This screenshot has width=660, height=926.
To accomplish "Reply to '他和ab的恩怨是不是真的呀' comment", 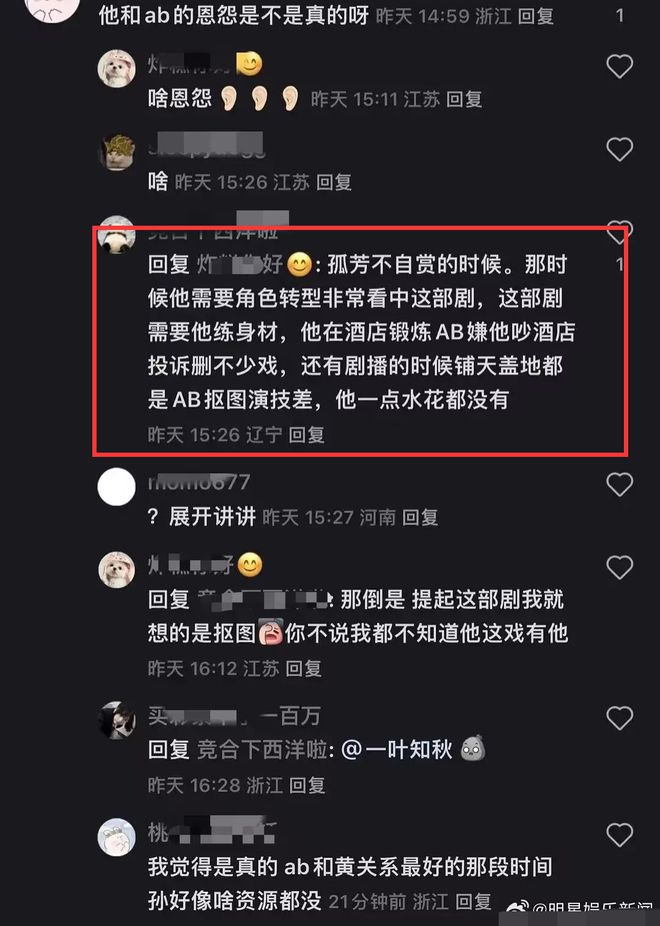I will pos(529,16).
